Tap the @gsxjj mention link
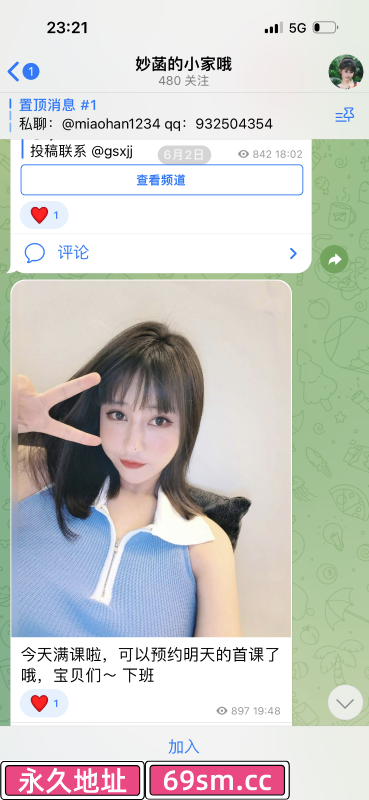Screen dimensions: 369x800 [112, 152]
